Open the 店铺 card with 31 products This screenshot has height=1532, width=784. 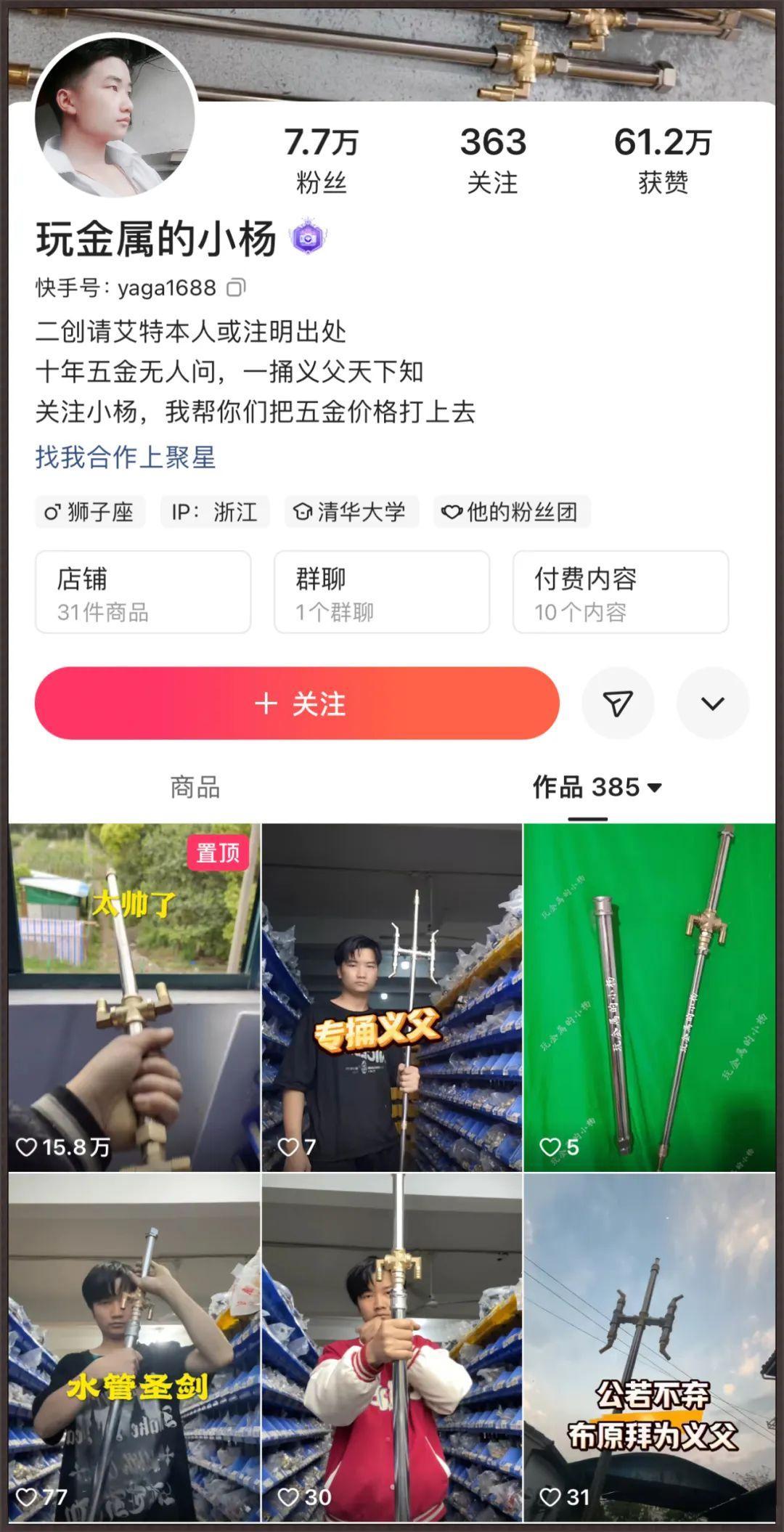click(143, 592)
